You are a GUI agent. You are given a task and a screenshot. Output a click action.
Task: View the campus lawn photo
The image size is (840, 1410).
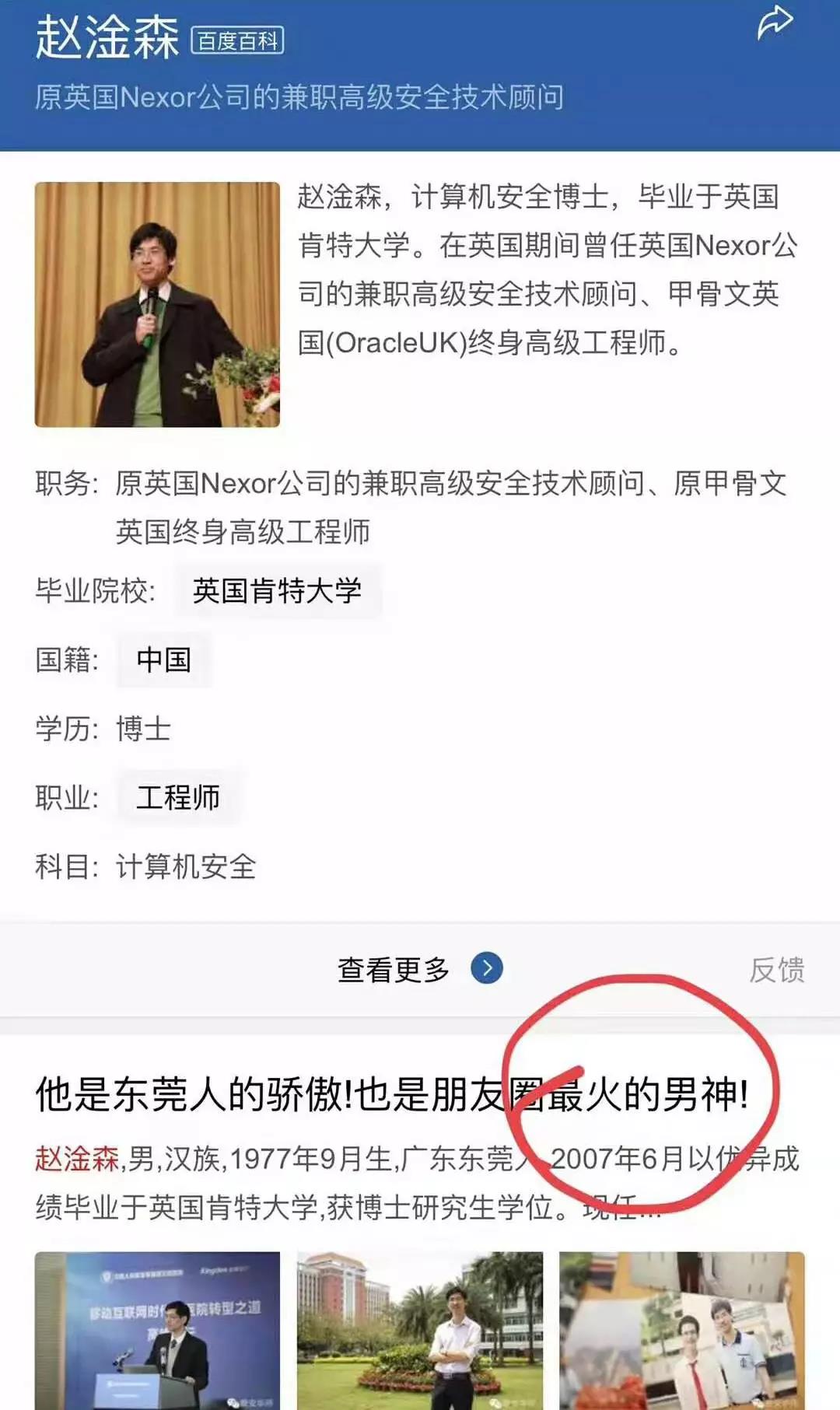(x=420, y=1330)
